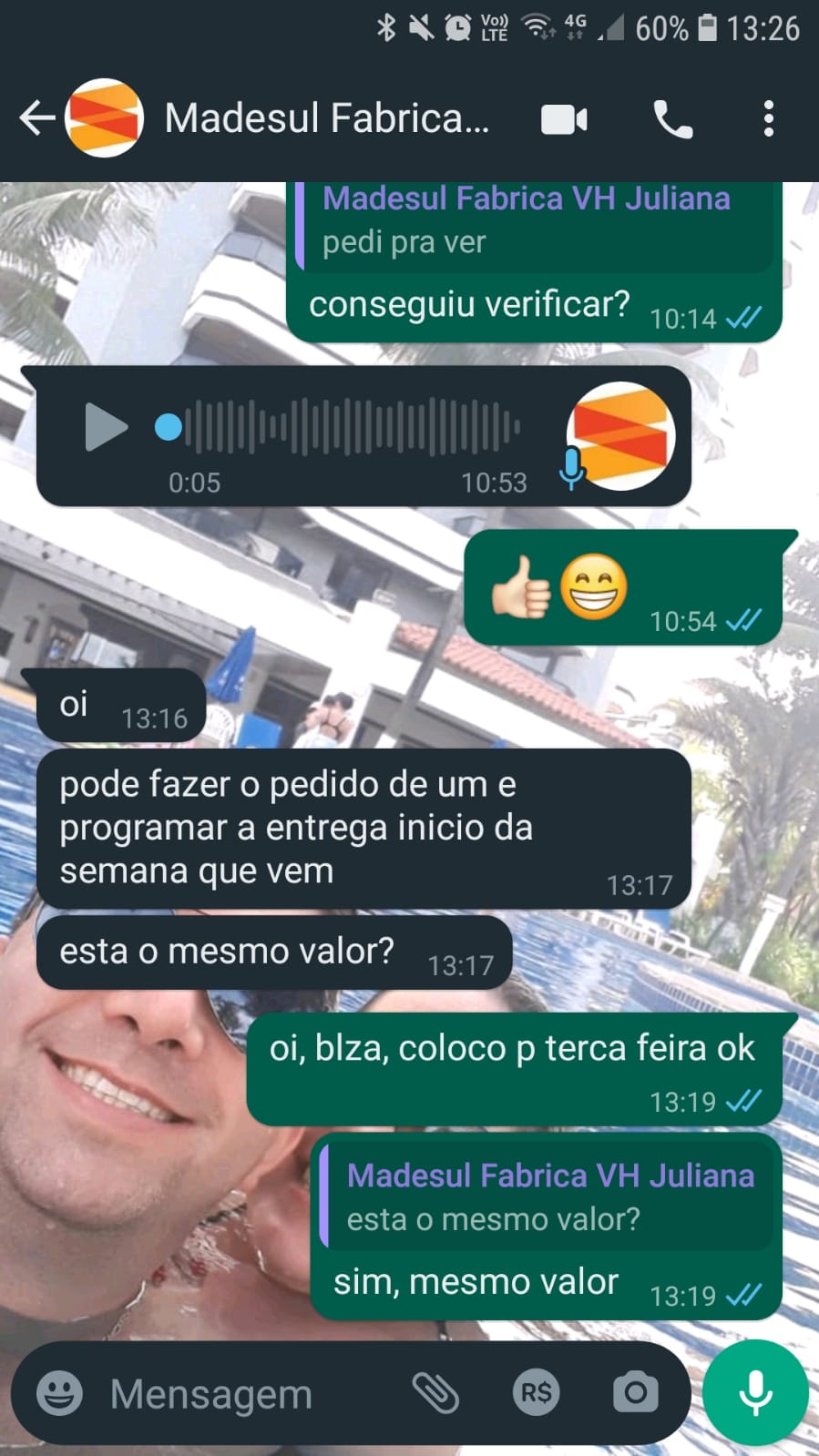Start a video call with Madesul Fabrica

[x=564, y=119]
